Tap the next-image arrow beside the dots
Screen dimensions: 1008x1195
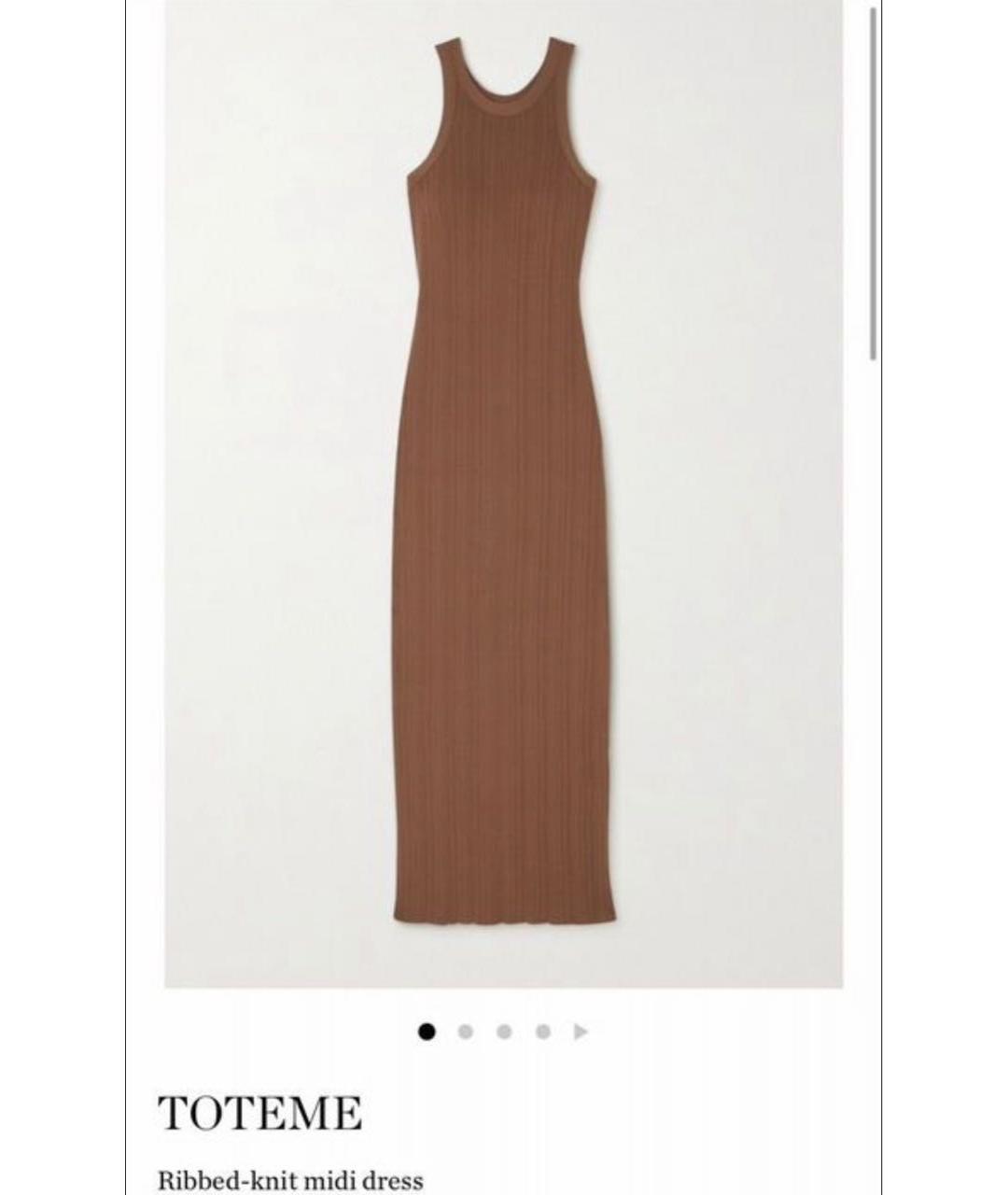[581, 1032]
